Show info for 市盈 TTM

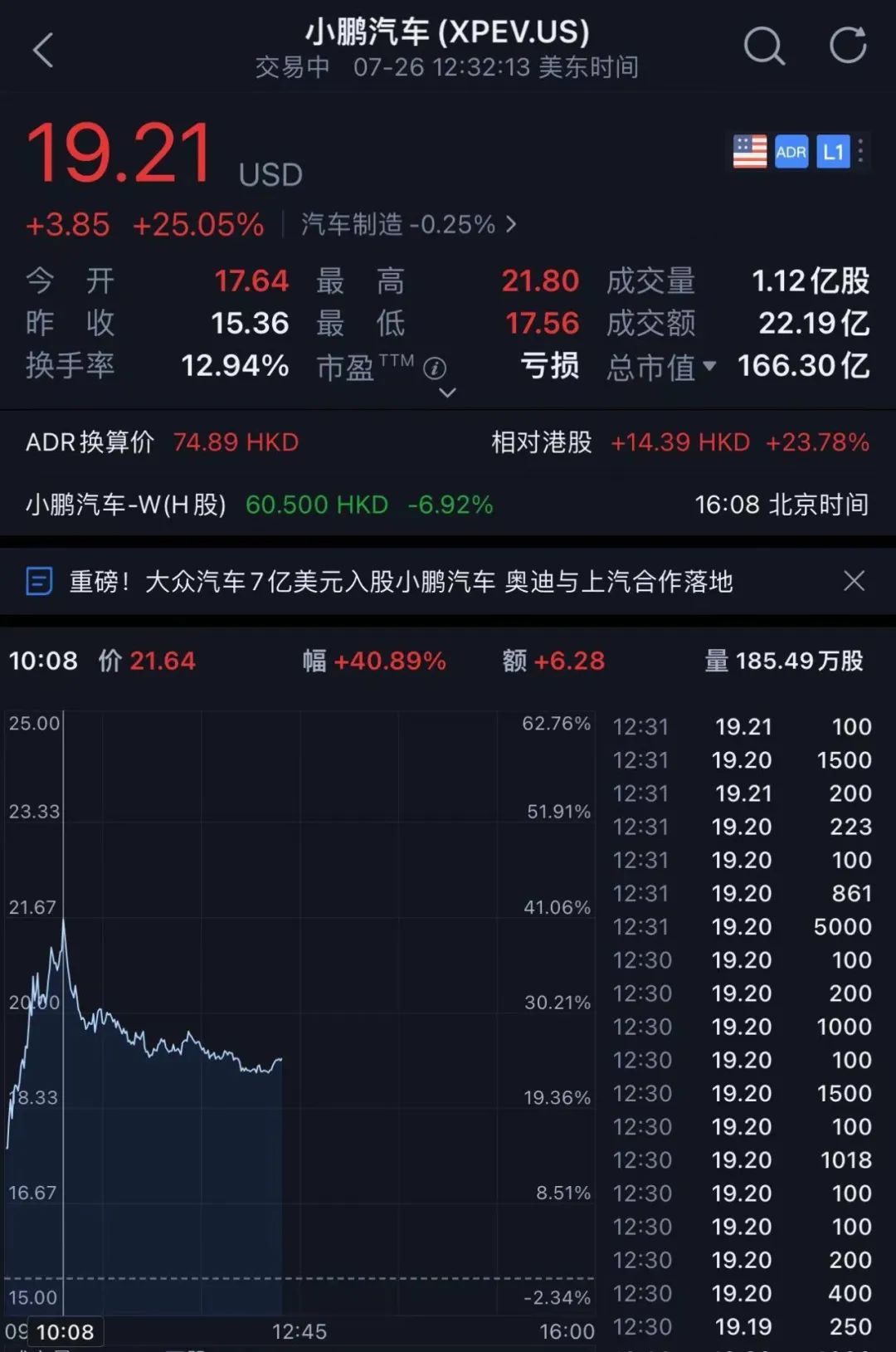435,368
